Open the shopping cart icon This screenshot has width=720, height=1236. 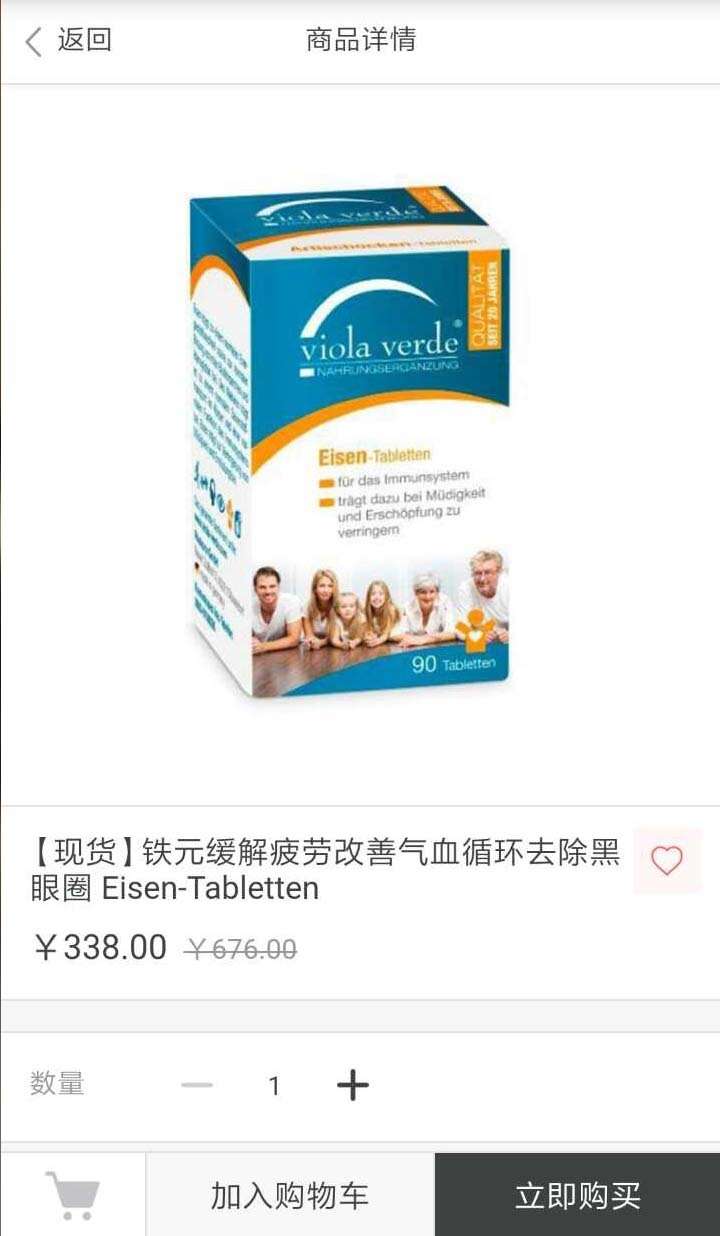point(73,1195)
